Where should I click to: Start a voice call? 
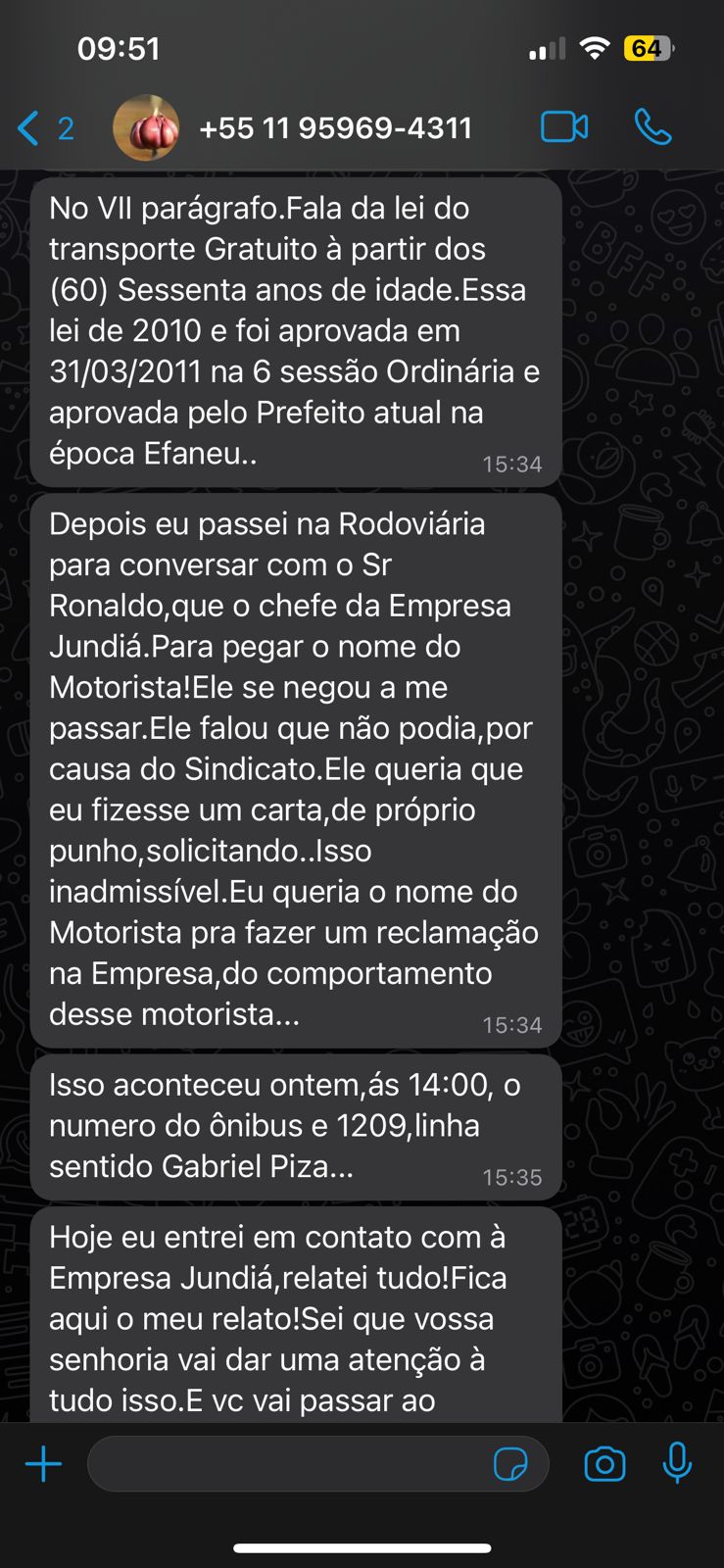(x=652, y=127)
